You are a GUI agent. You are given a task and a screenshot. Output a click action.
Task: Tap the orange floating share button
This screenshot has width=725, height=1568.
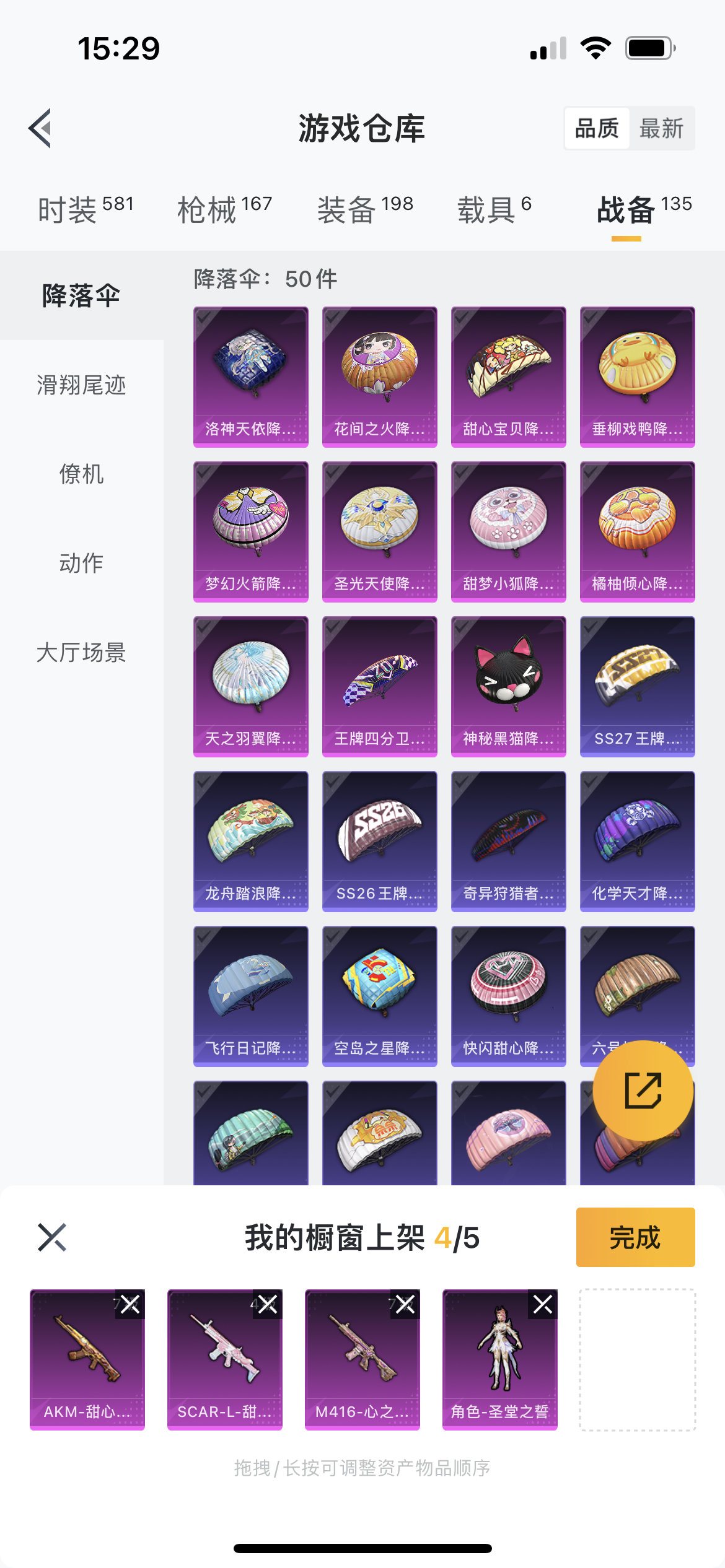click(643, 1091)
